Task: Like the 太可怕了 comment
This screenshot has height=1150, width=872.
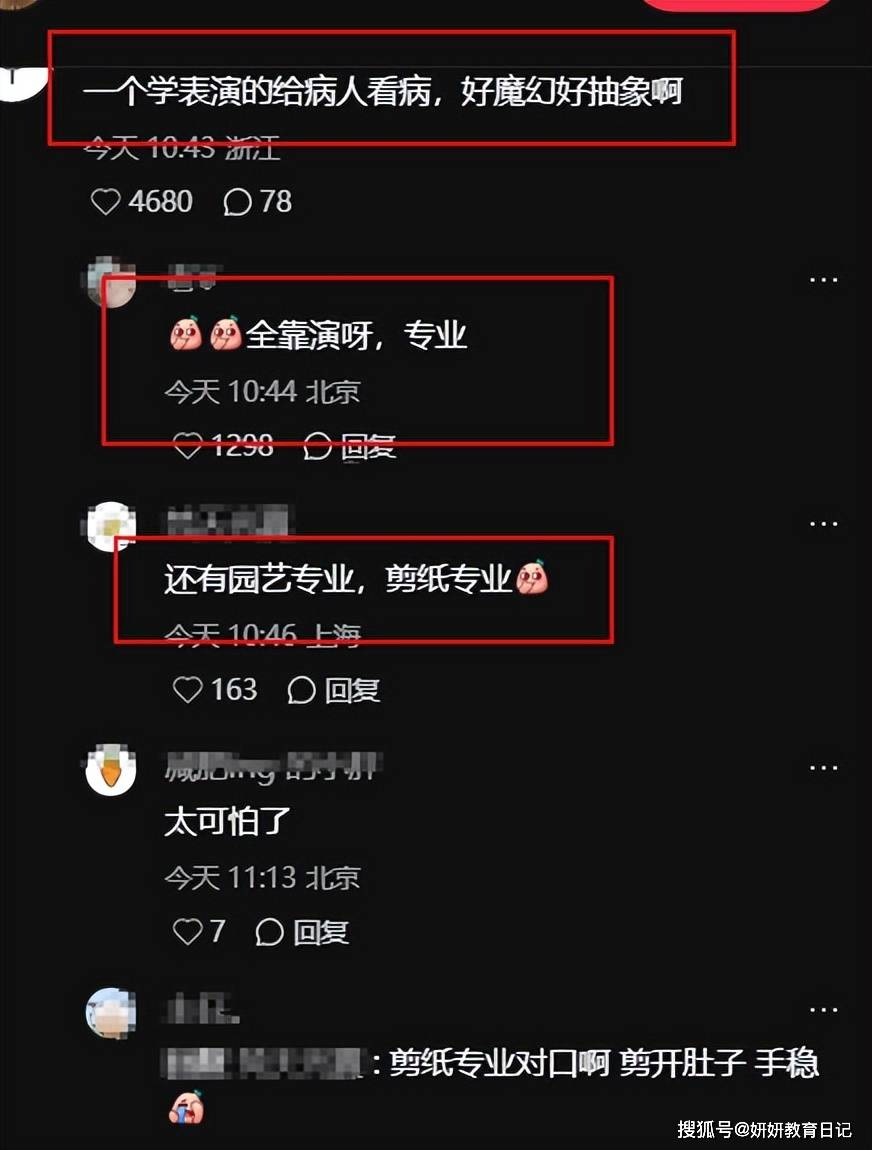Action: click(188, 932)
